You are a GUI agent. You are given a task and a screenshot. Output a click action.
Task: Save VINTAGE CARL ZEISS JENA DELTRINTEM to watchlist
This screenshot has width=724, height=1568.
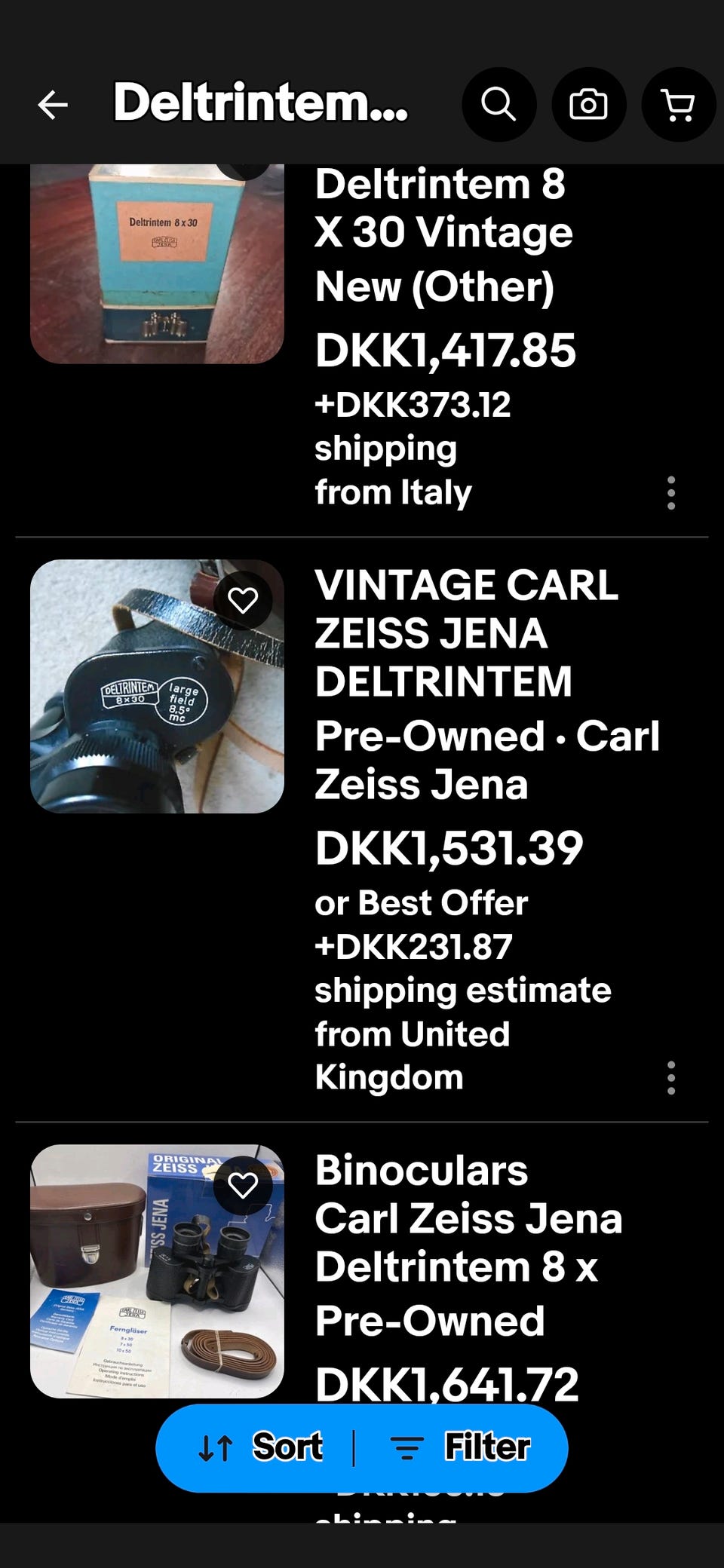pyautogui.click(x=243, y=601)
